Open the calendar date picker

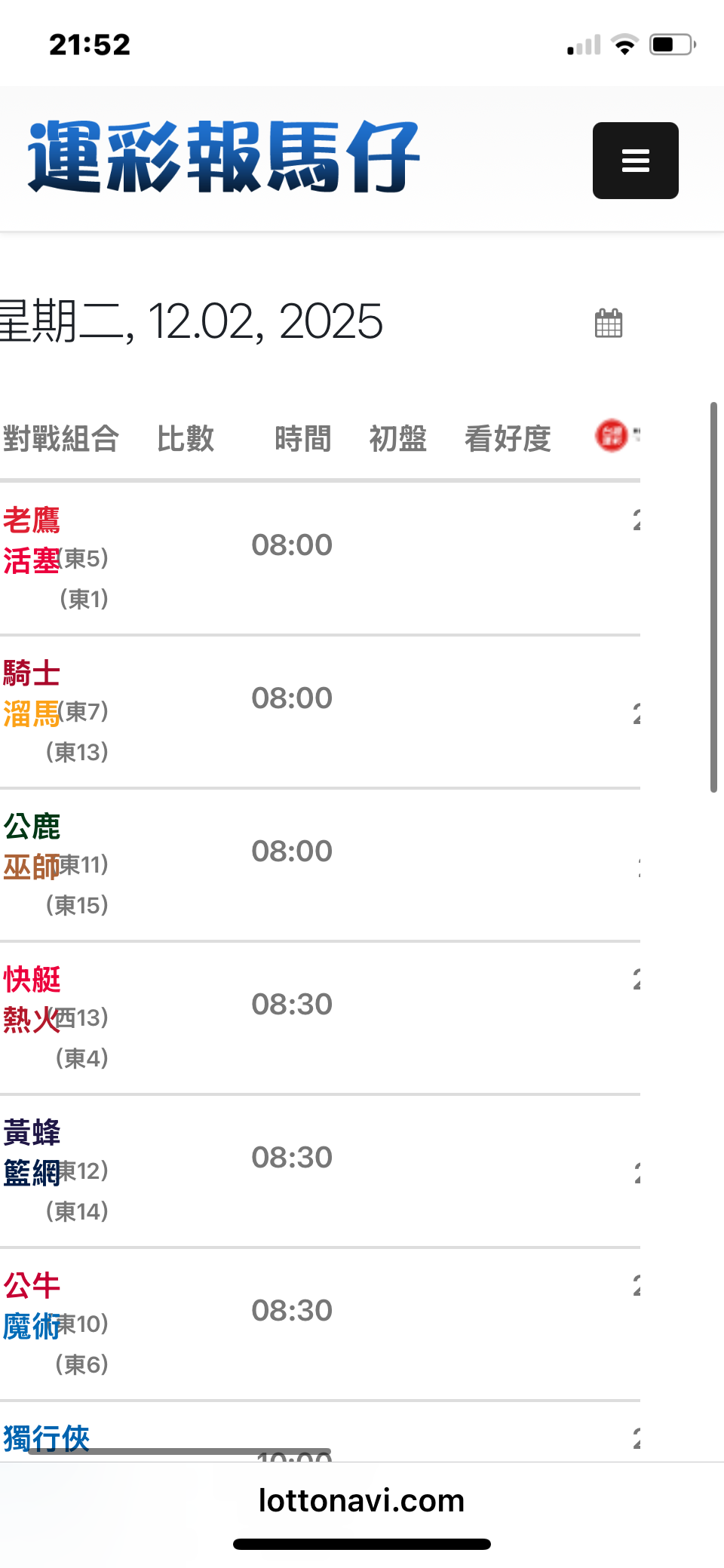[609, 324]
